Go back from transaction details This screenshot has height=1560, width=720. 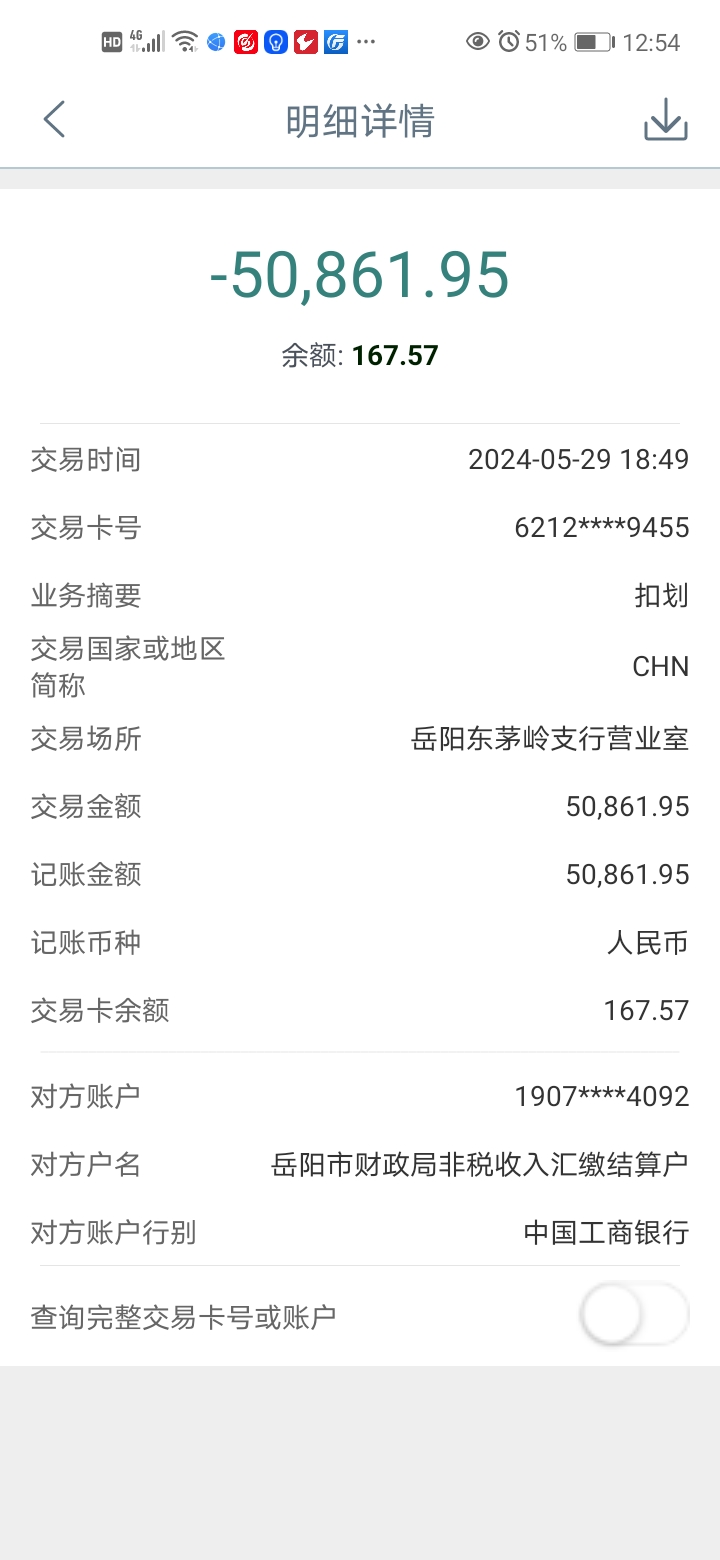pos(54,120)
